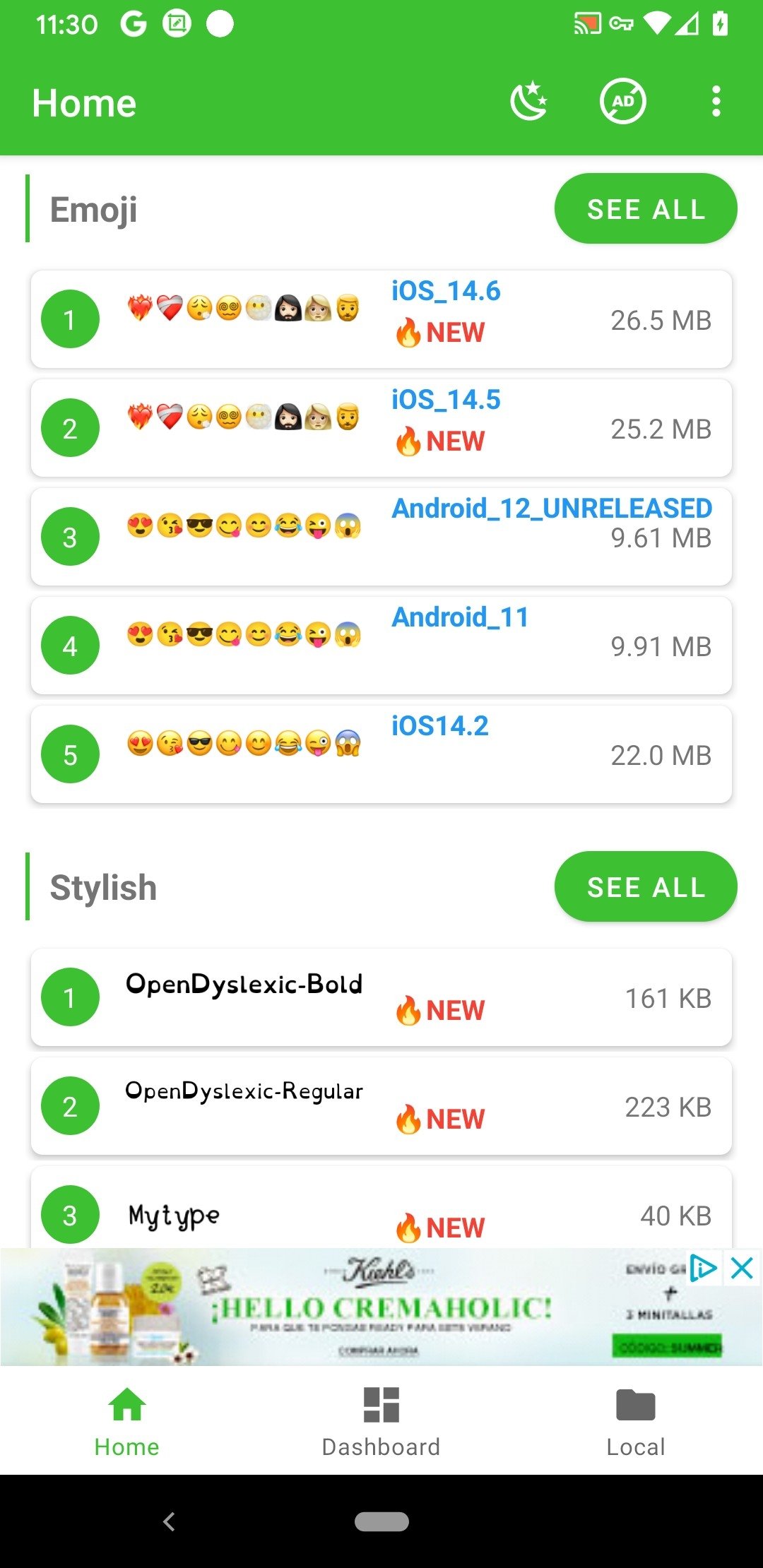Image resolution: width=763 pixels, height=1568 pixels.
Task: Switch to the Dashboard tab
Action: 381,1421
